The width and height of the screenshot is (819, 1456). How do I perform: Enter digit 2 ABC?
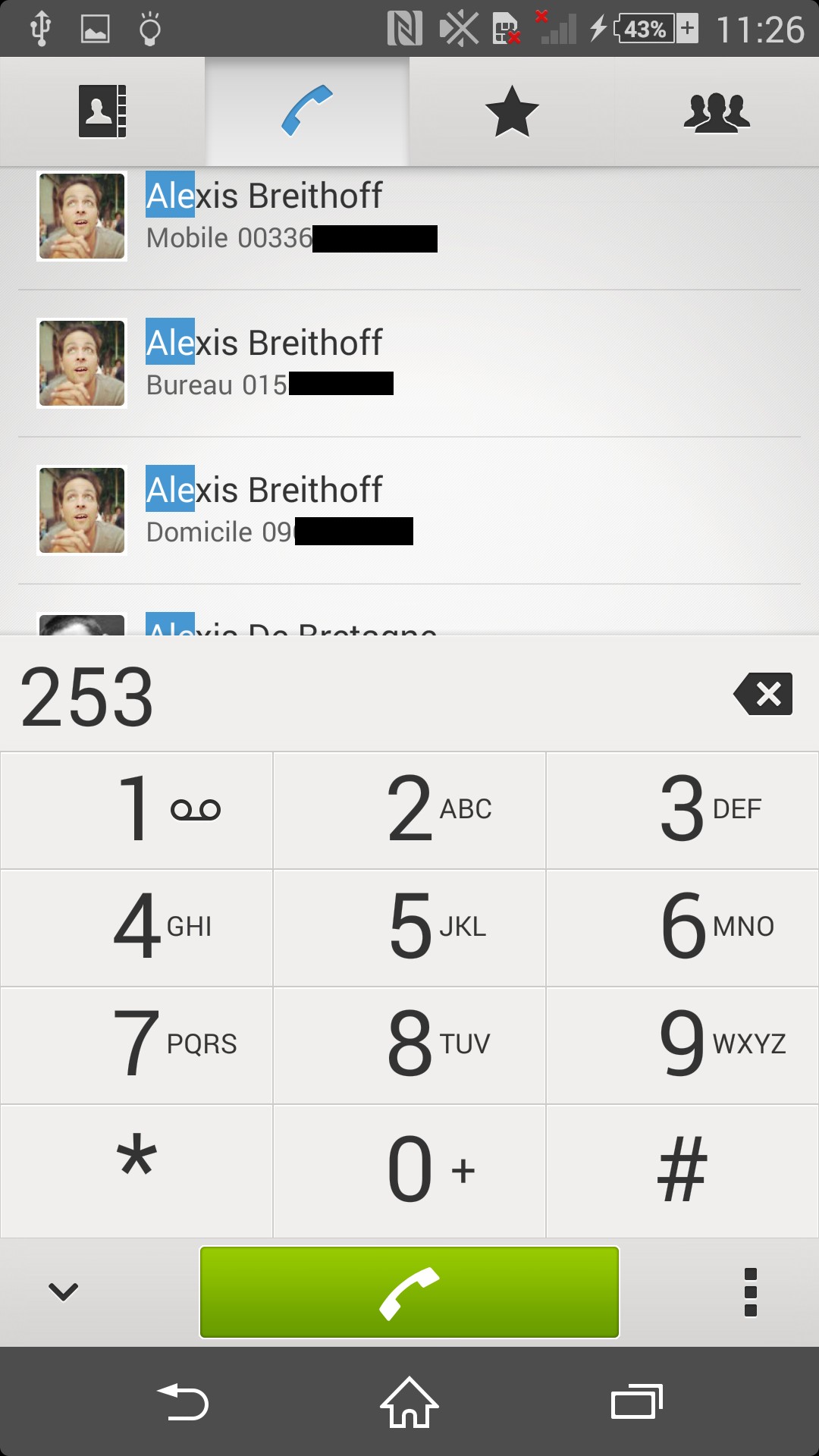409,810
